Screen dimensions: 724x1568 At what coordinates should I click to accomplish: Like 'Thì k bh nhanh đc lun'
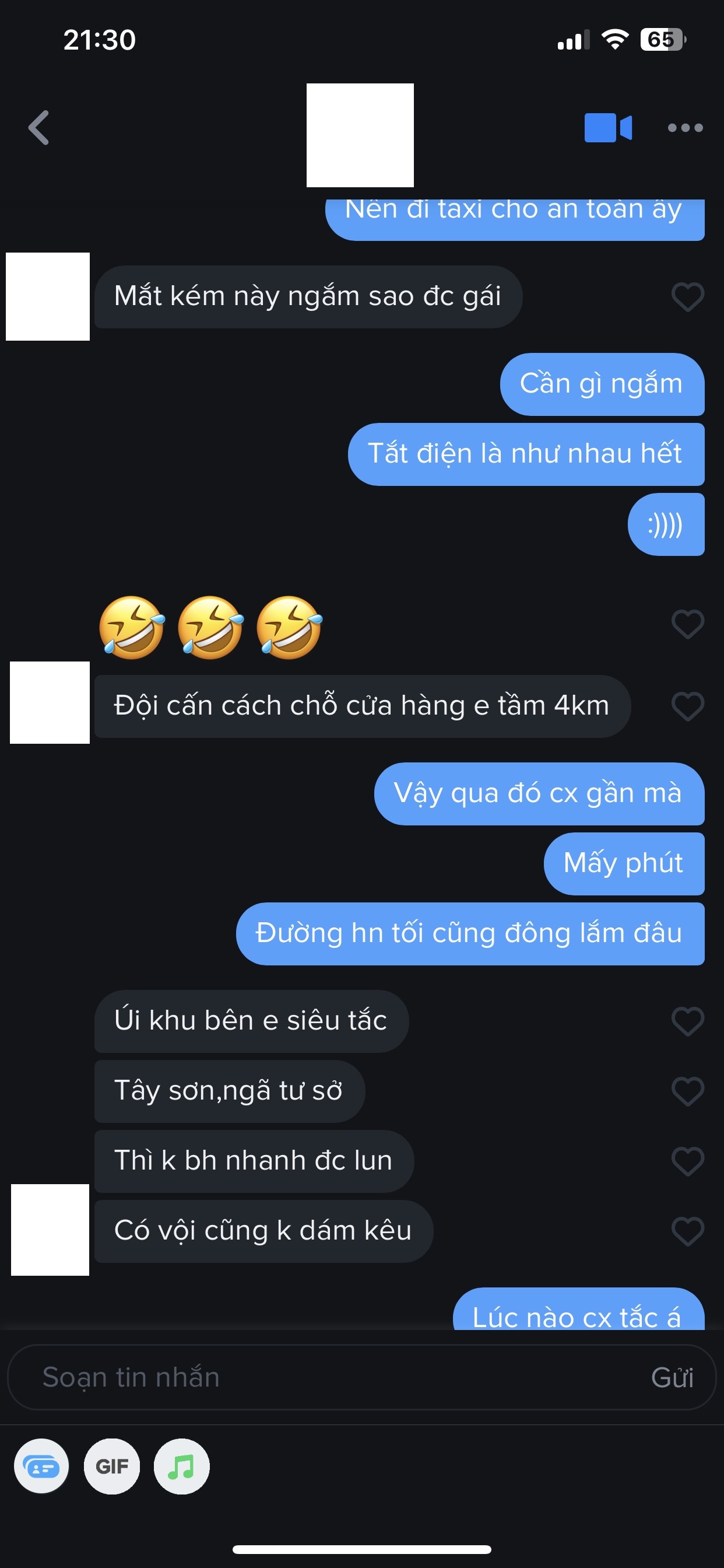687,1161
